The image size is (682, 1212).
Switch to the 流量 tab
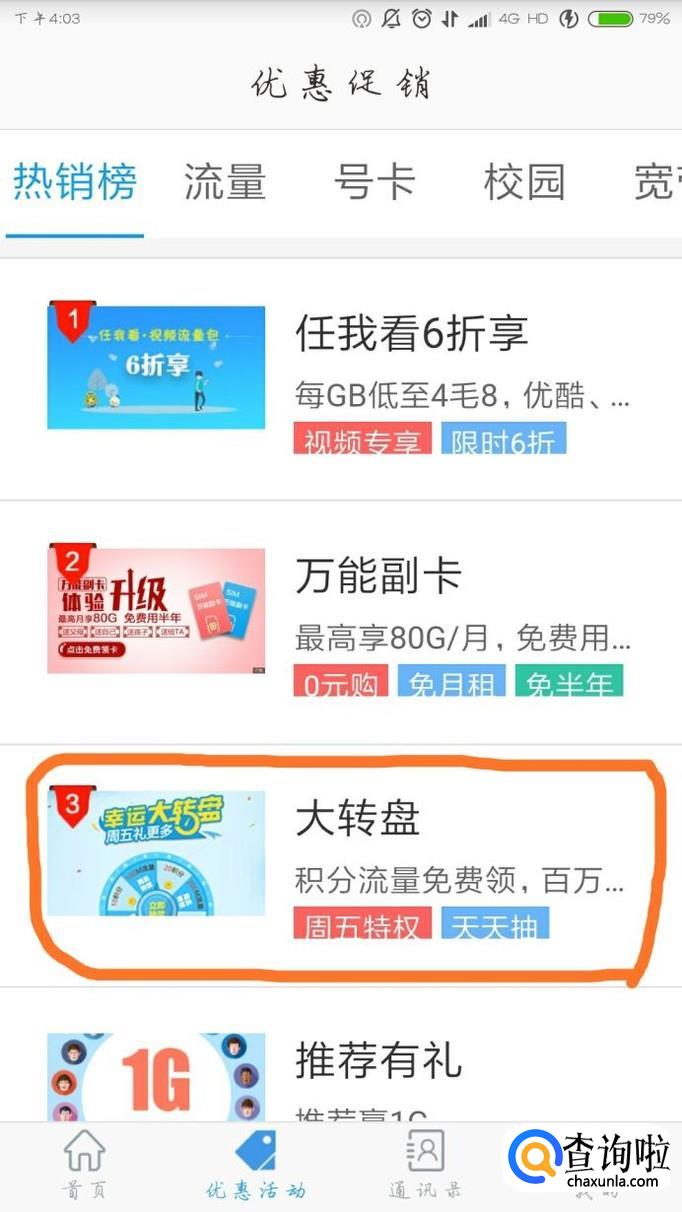point(225,183)
